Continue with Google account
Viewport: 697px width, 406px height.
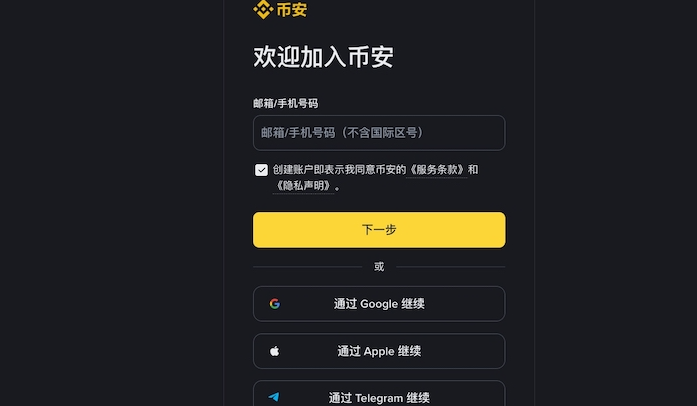pos(378,304)
